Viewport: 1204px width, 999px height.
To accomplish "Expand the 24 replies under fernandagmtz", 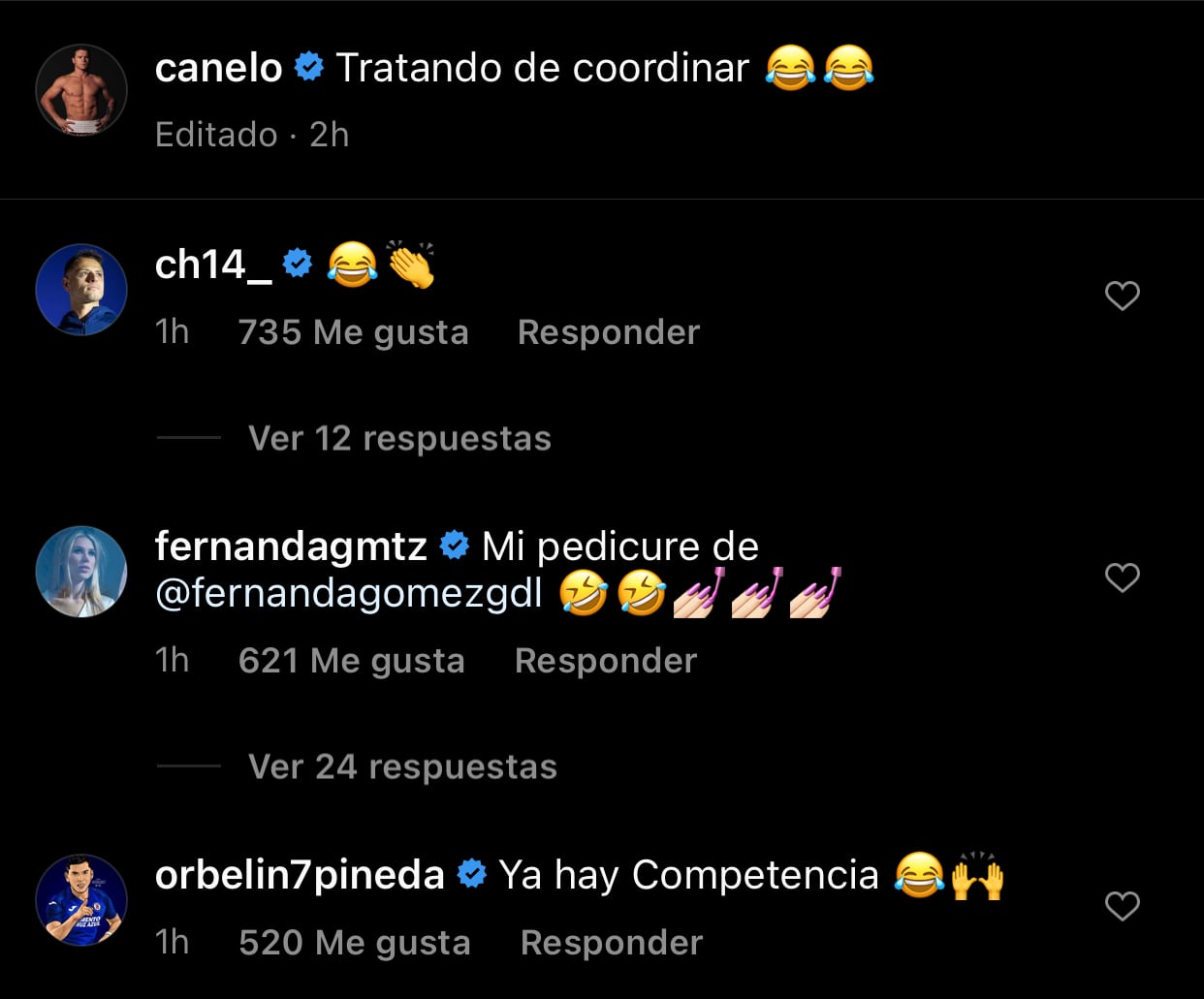I will [401, 766].
